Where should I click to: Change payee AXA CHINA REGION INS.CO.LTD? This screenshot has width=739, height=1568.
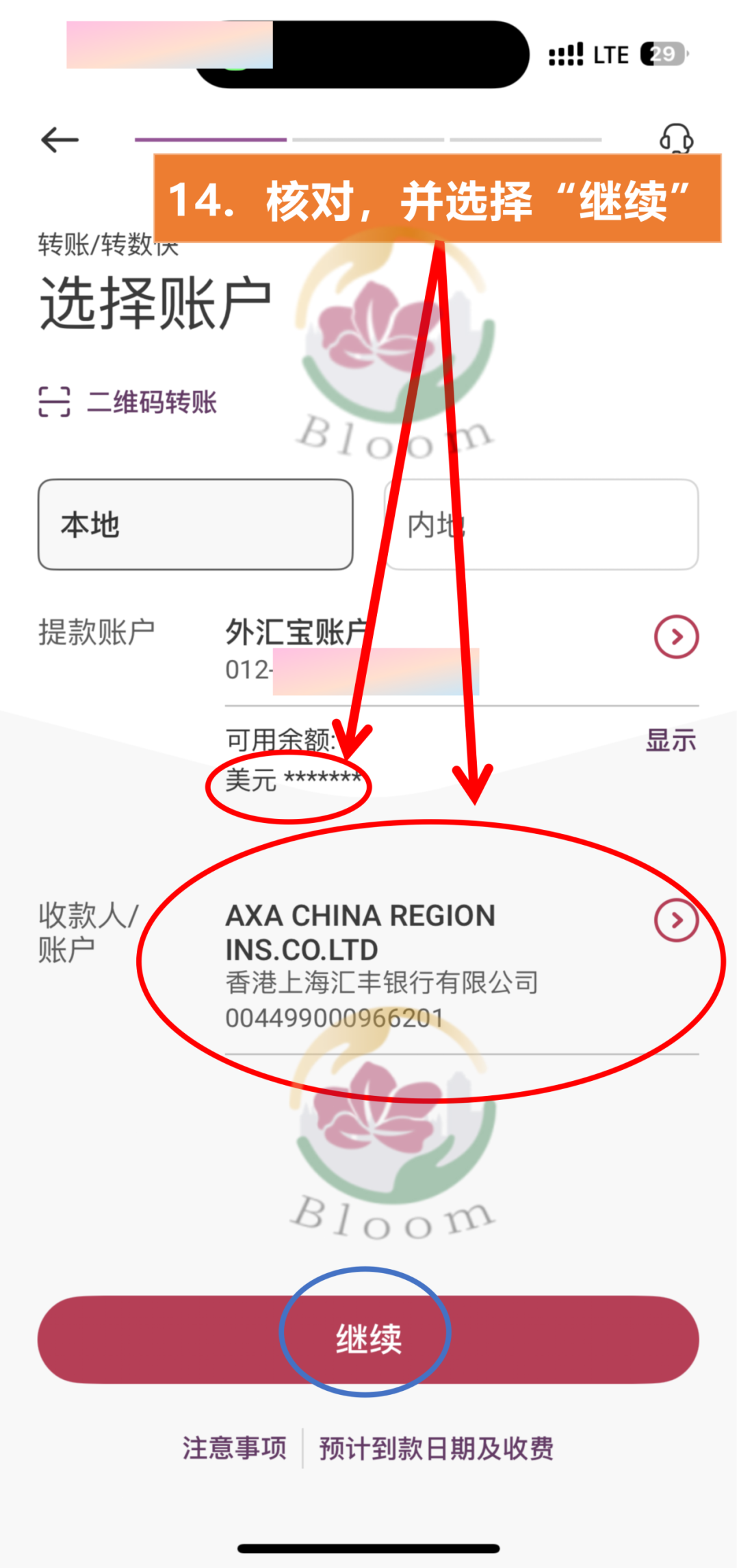pos(676,920)
